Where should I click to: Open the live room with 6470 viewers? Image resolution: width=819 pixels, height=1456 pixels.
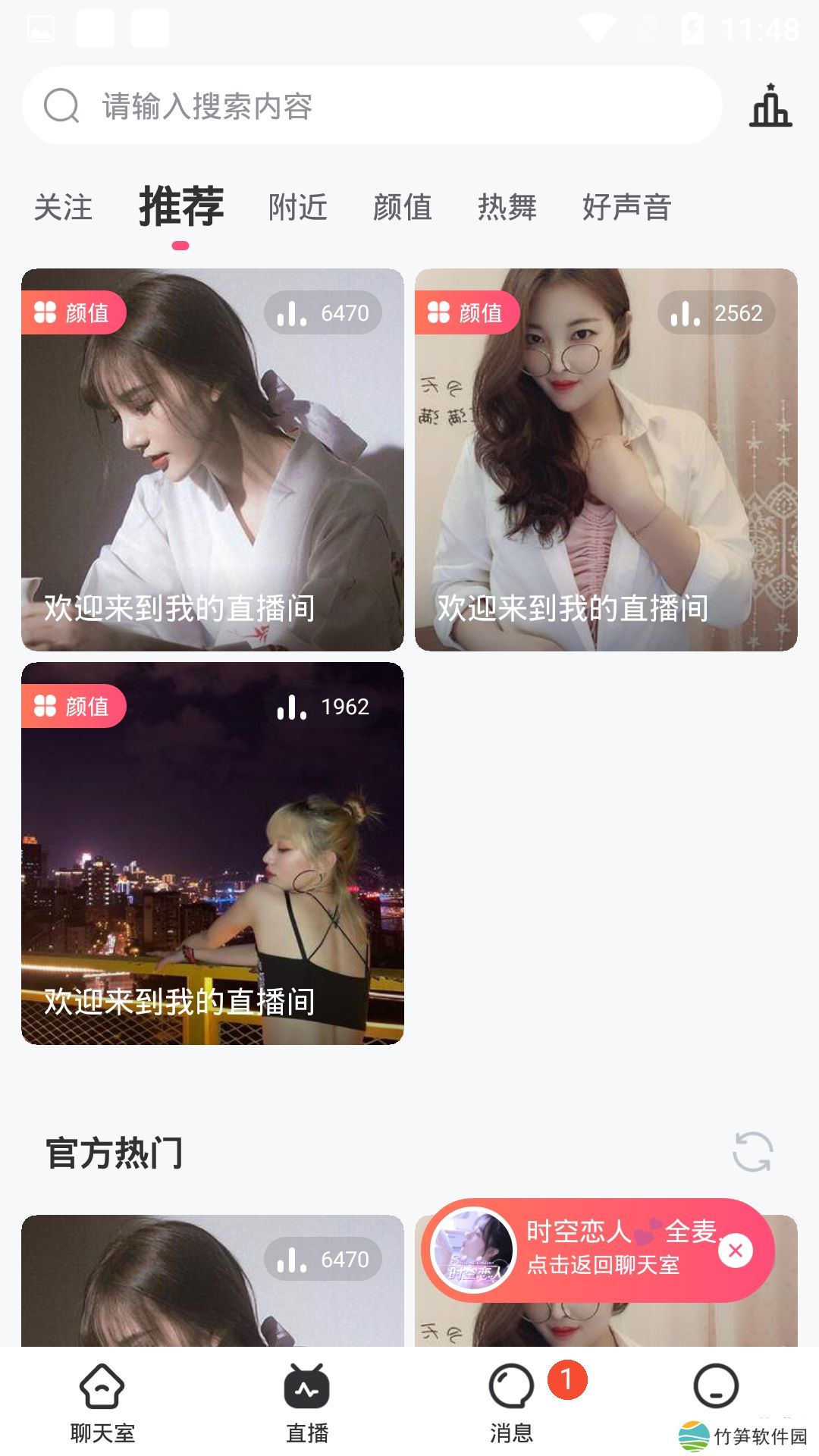coord(212,460)
